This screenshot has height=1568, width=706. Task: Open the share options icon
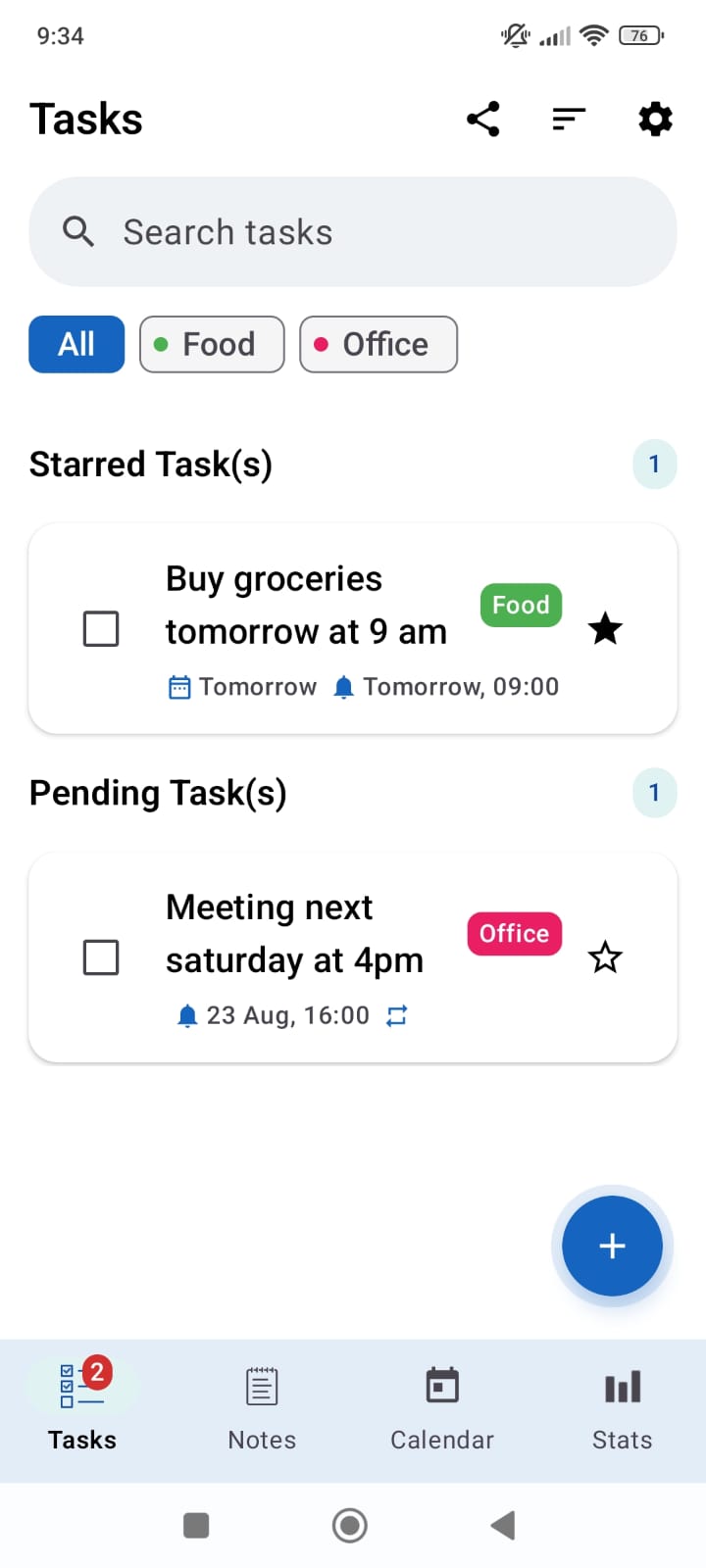pyautogui.click(x=482, y=119)
